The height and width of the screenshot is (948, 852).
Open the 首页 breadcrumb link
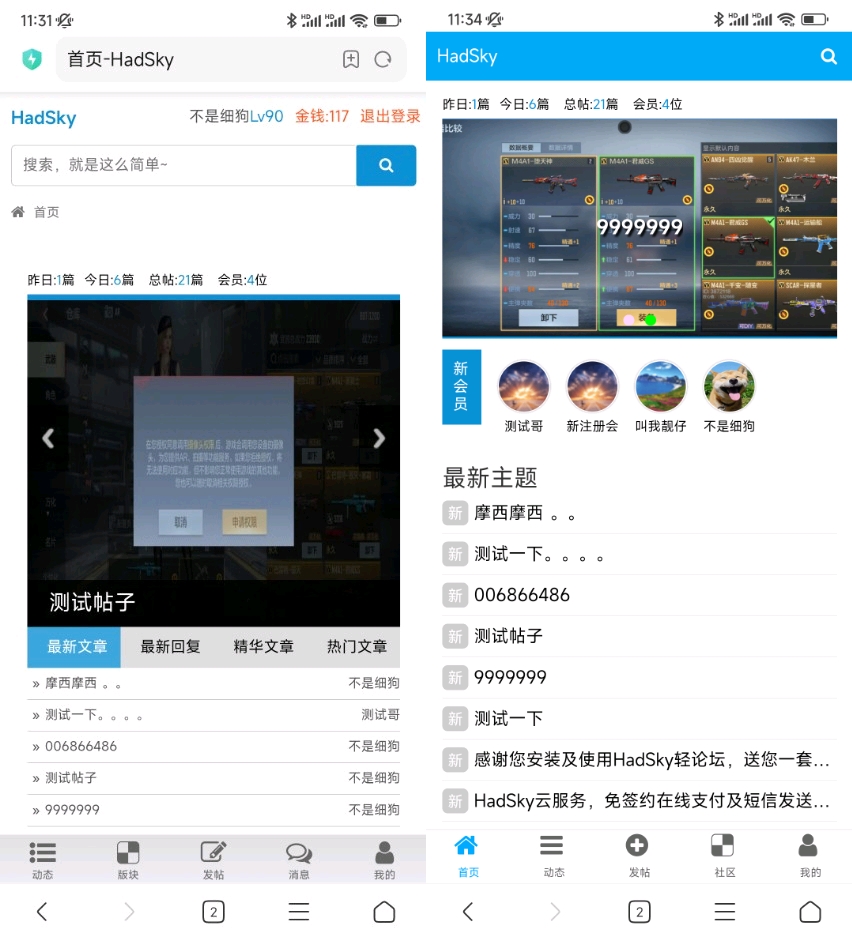pos(46,212)
